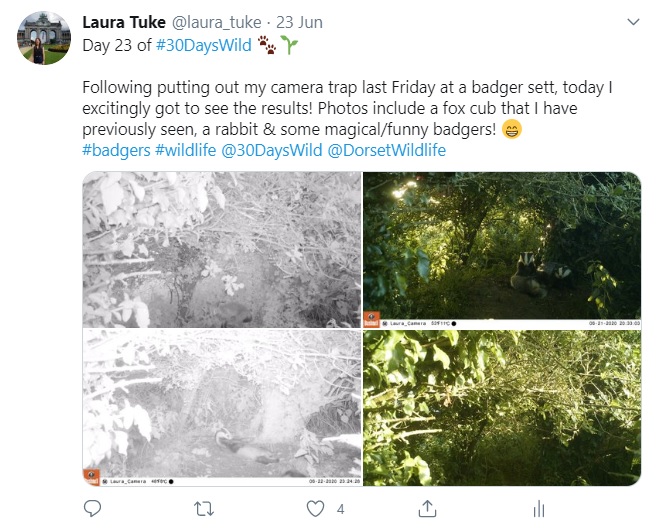Viewport: 658px width, 528px height.
Task: Open Laura Tuke's profile picture
Action: [39, 39]
